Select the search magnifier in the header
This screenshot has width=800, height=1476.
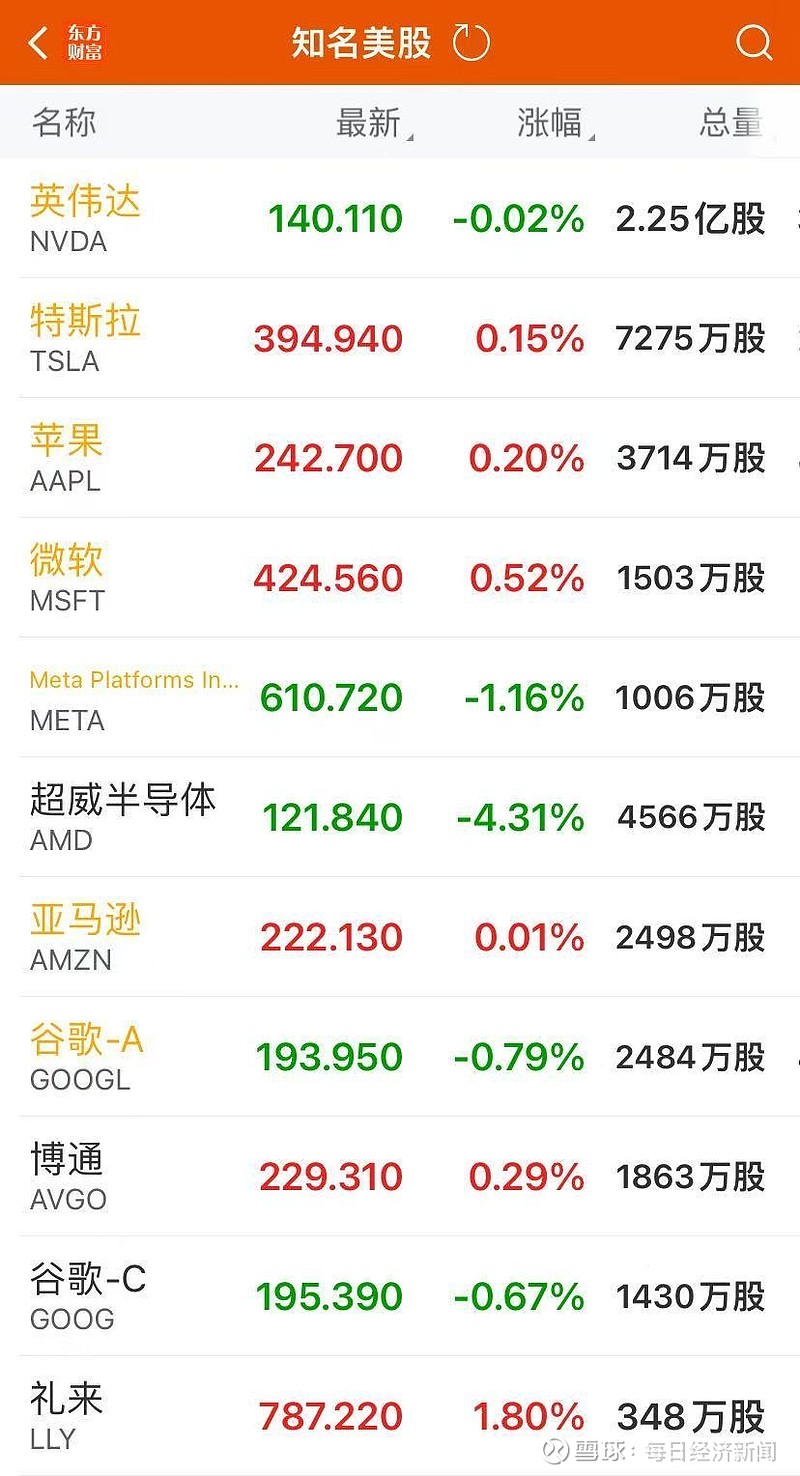tap(753, 42)
